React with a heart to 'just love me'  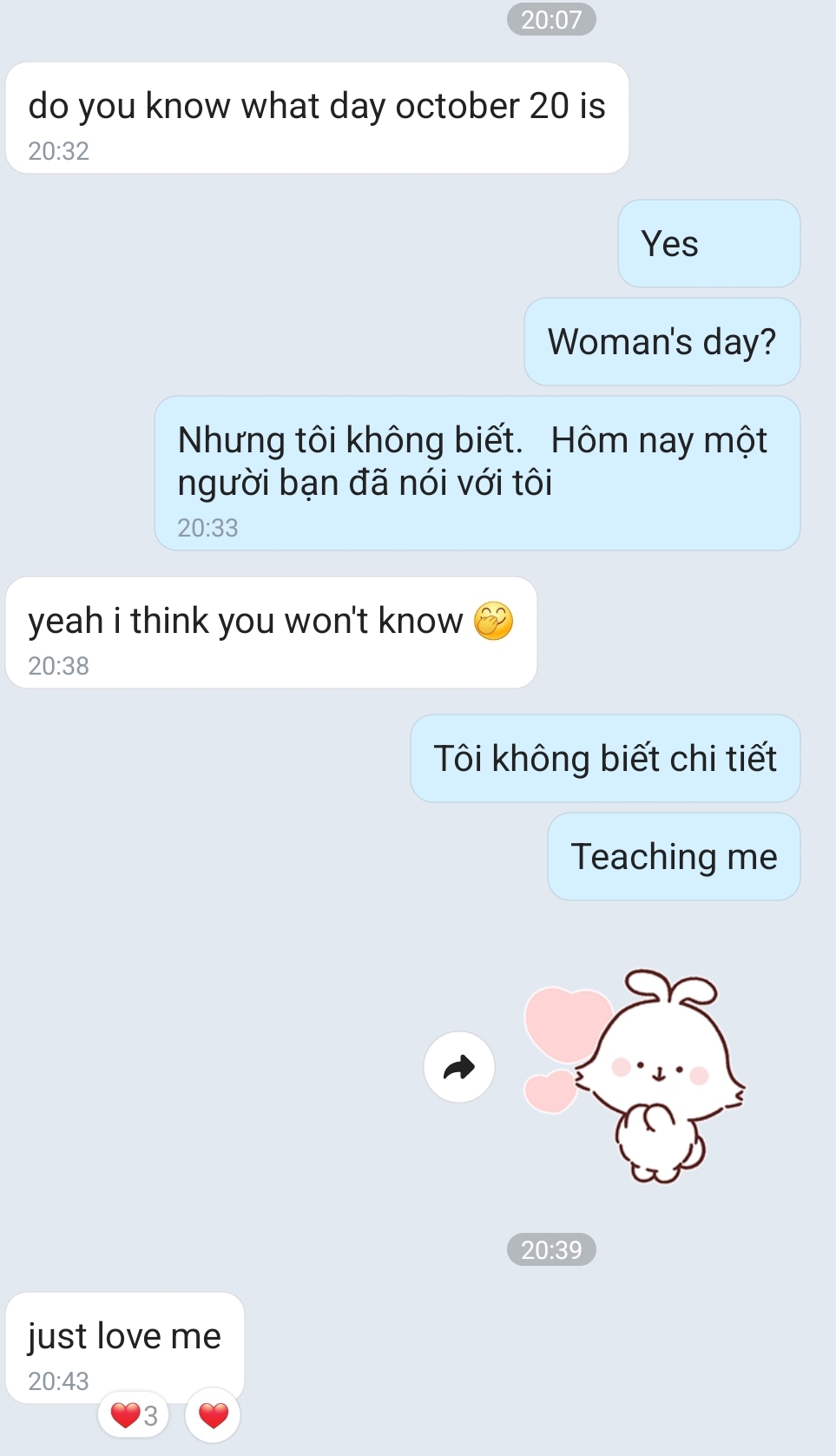(213, 1416)
